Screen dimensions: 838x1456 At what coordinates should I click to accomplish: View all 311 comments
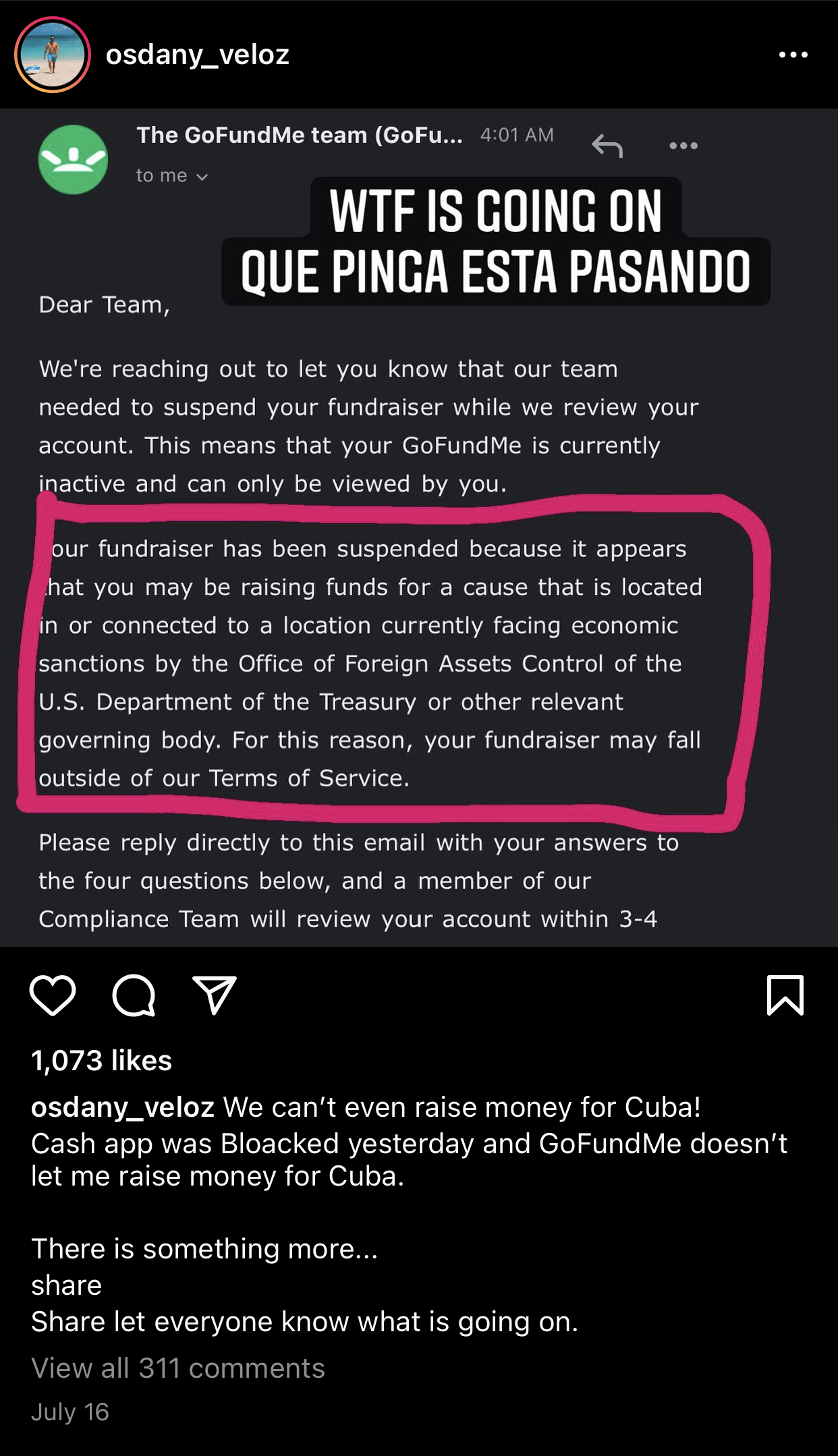coord(178,1368)
